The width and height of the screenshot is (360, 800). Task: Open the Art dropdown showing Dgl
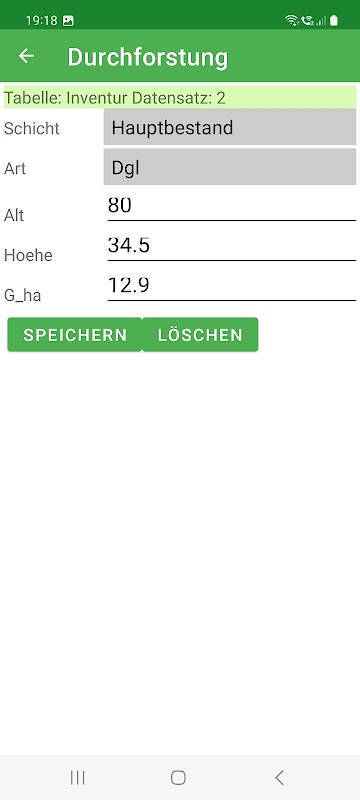[x=230, y=167]
